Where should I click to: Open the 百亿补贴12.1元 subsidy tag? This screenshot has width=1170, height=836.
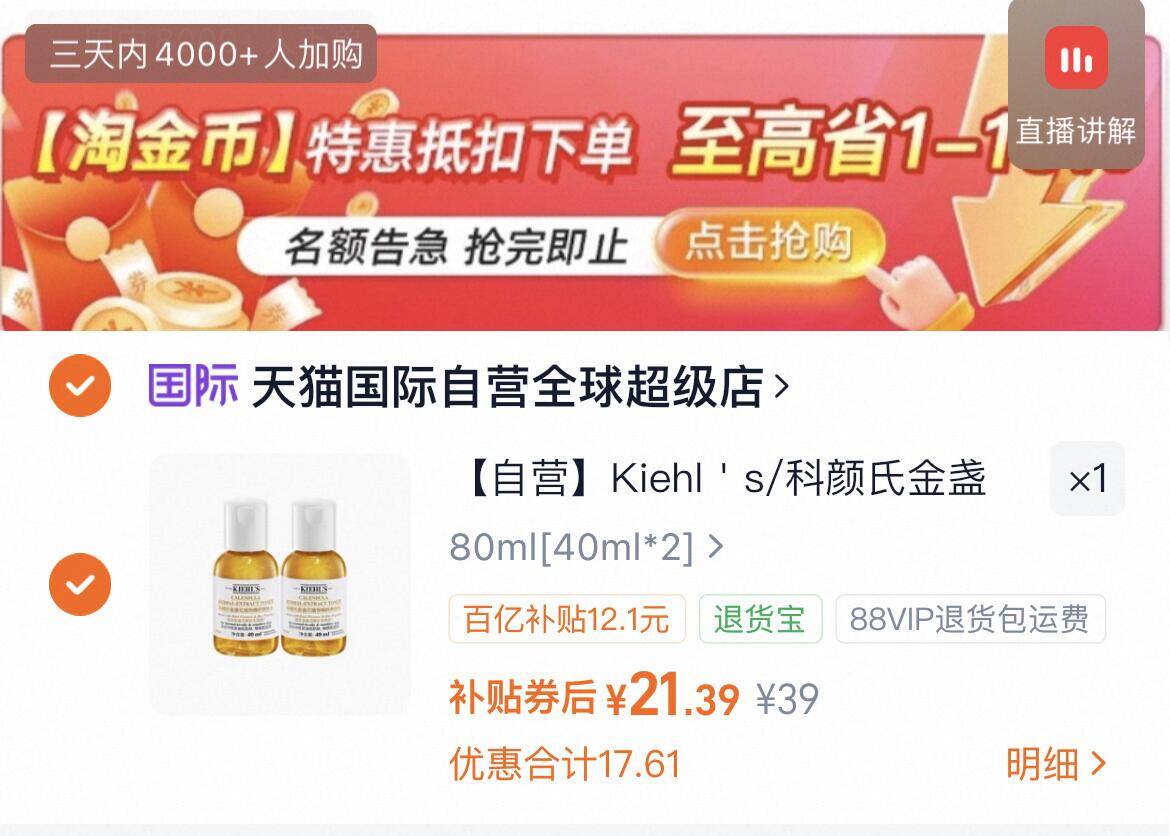coord(567,619)
